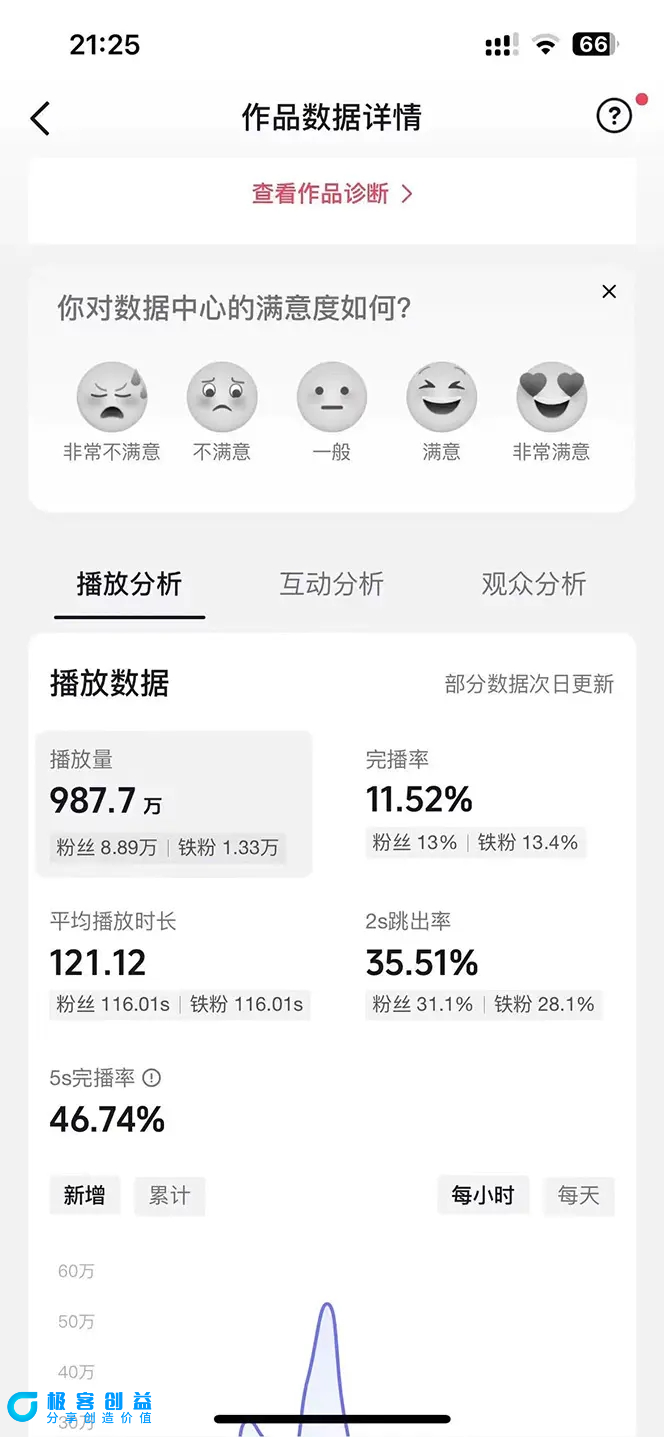This screenshot has height=1437, width=664.
Task: Open the help question mark icon
Action: (x=614, y=116)
